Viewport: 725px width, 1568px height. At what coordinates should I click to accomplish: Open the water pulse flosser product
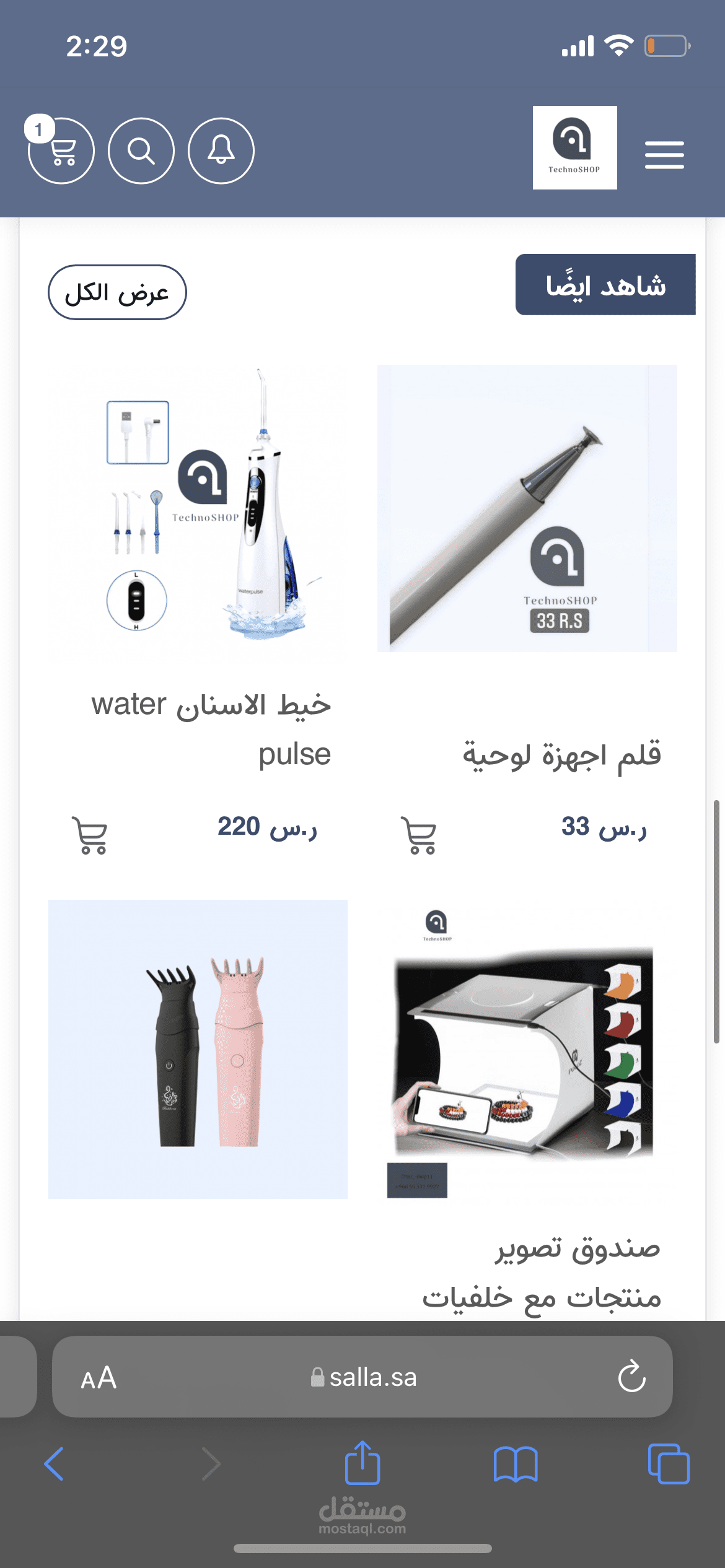point(198,509)
